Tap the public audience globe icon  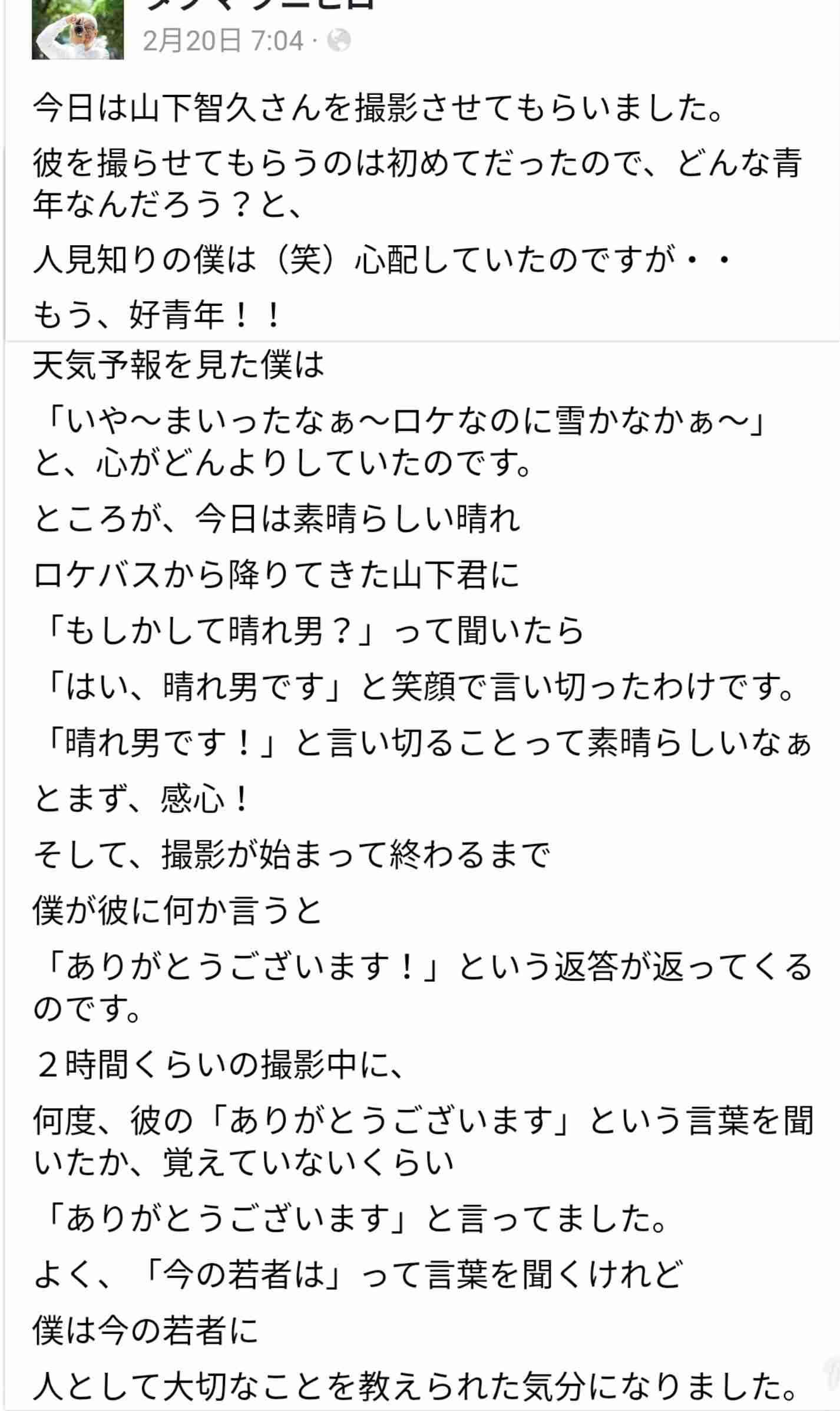click(339, 41)
